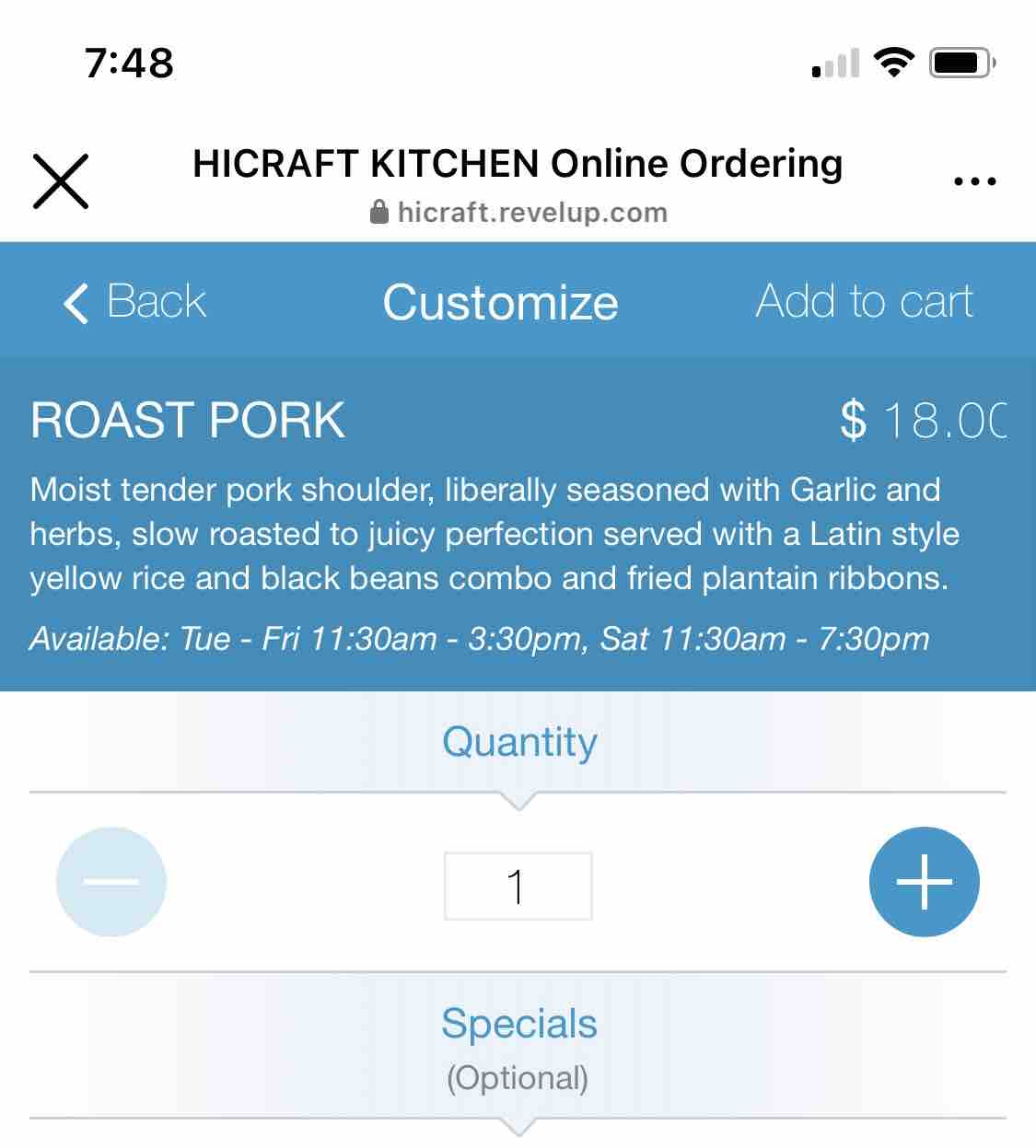Edit the quantity number field
This screenshot has width=1036, height=1148.
click(518, 886)
